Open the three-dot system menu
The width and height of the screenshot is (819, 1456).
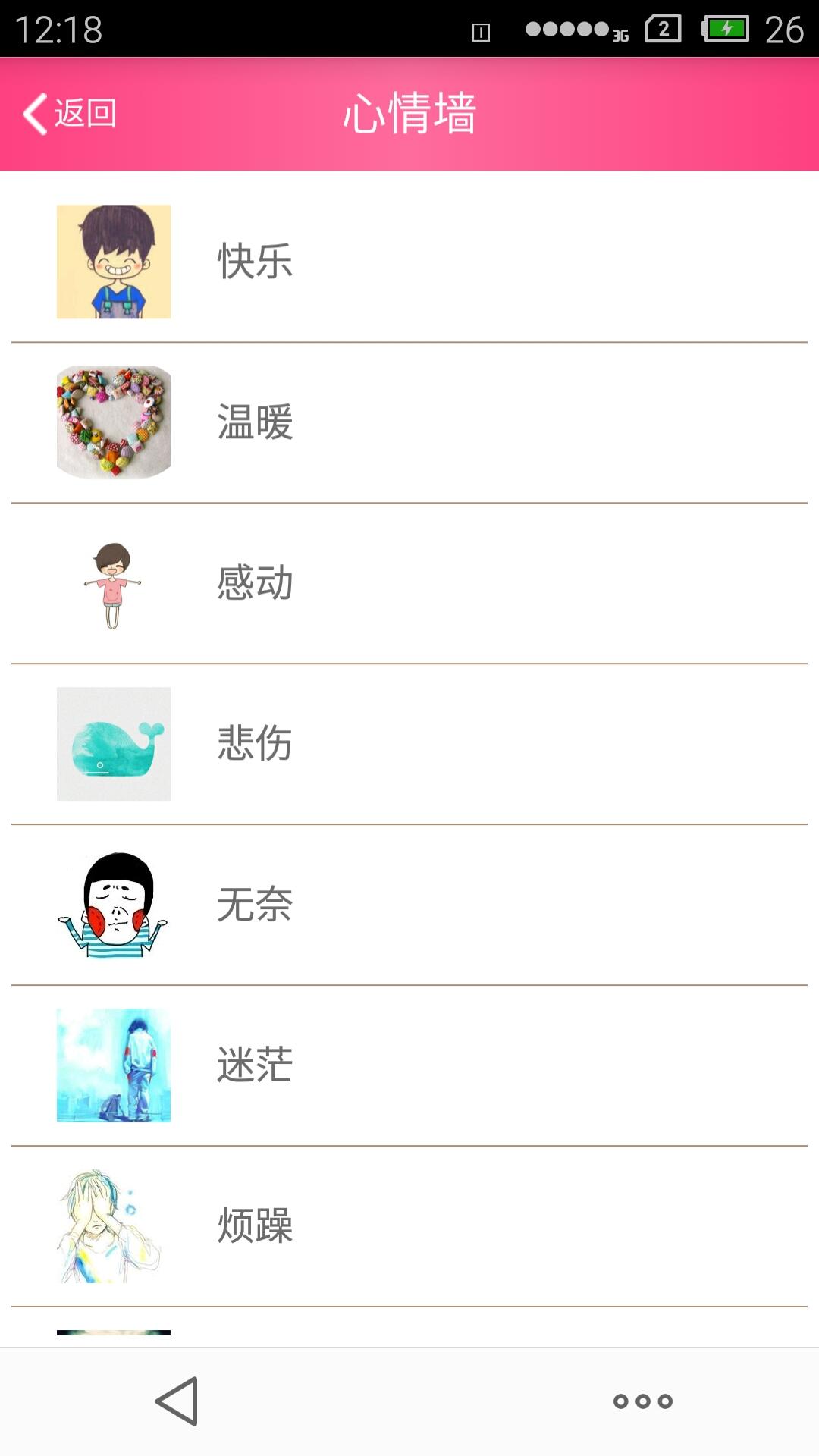click(642, 1401)
